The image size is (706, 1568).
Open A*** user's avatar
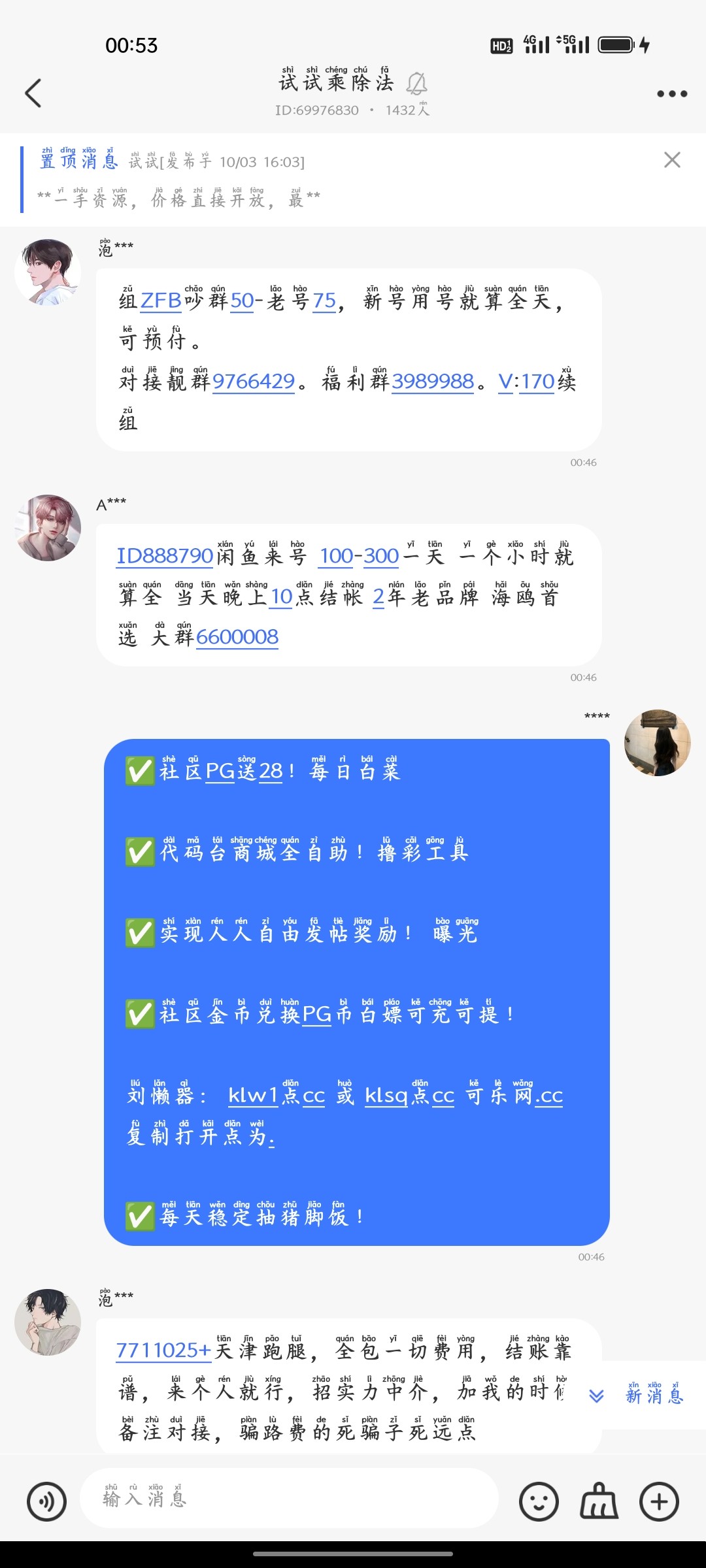coord(47,526)
